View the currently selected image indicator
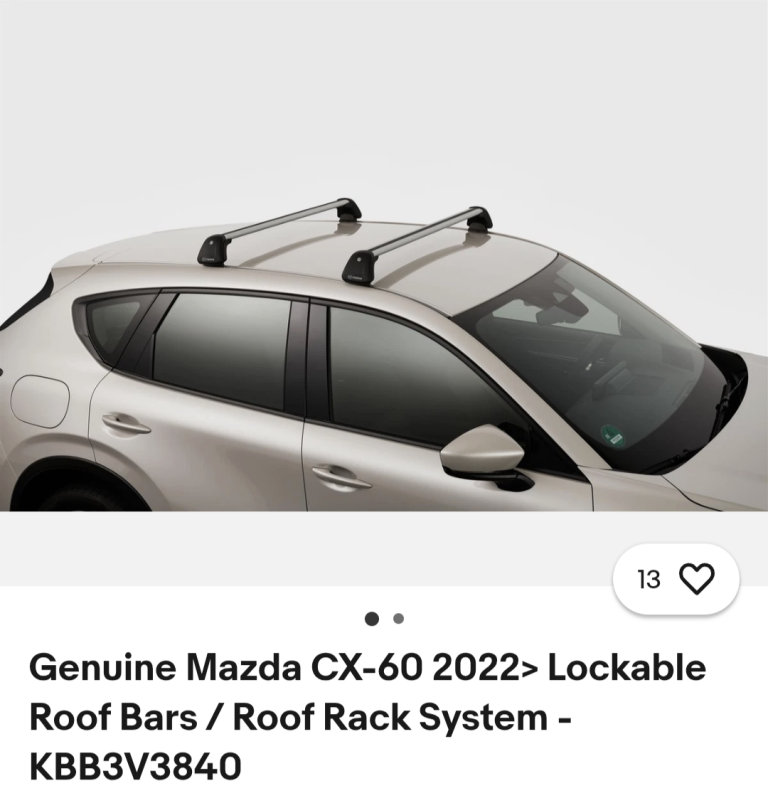The width and height of the screenshot is (768, 798). click(372, 618)
